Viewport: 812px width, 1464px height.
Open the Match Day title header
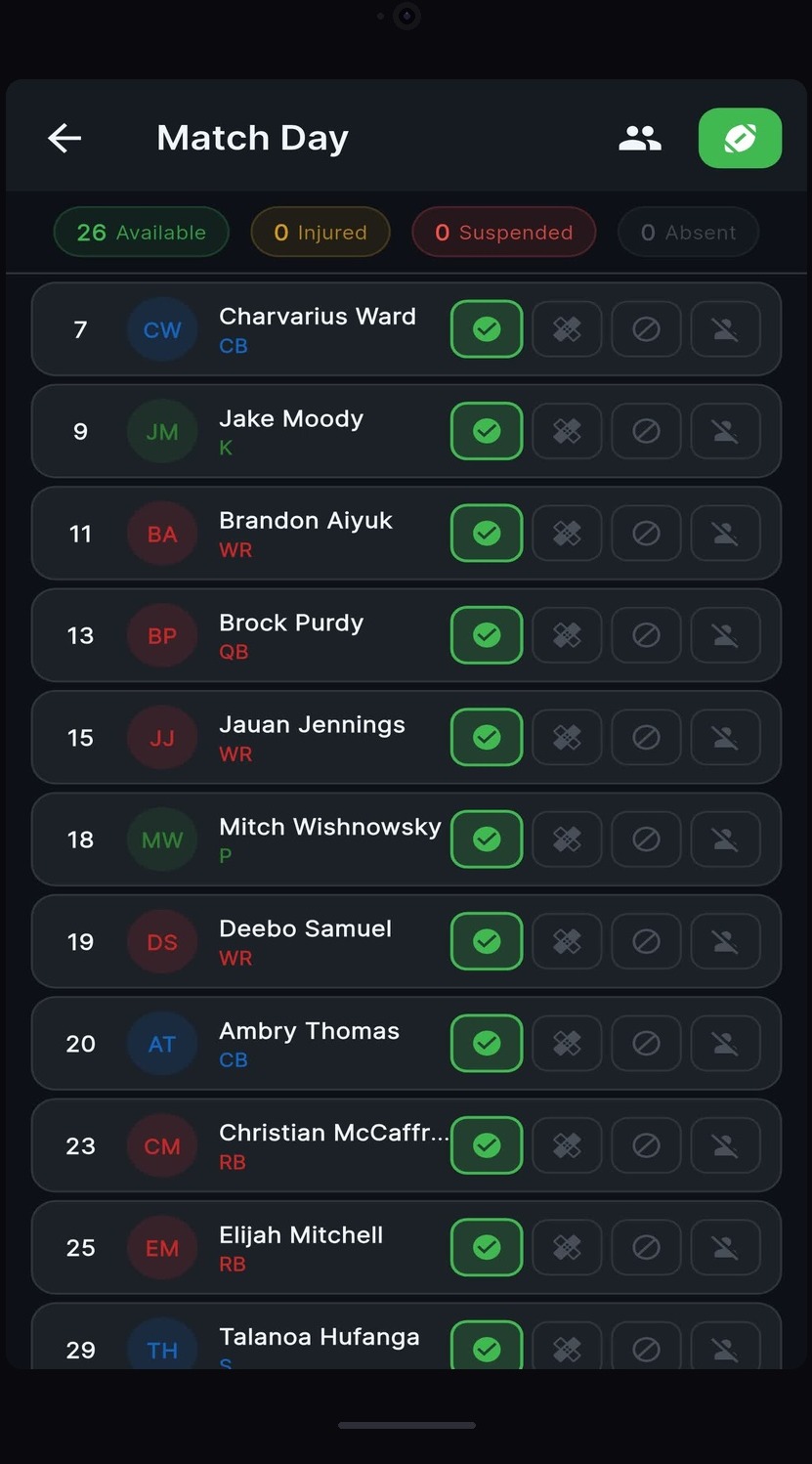click(252, 138)
